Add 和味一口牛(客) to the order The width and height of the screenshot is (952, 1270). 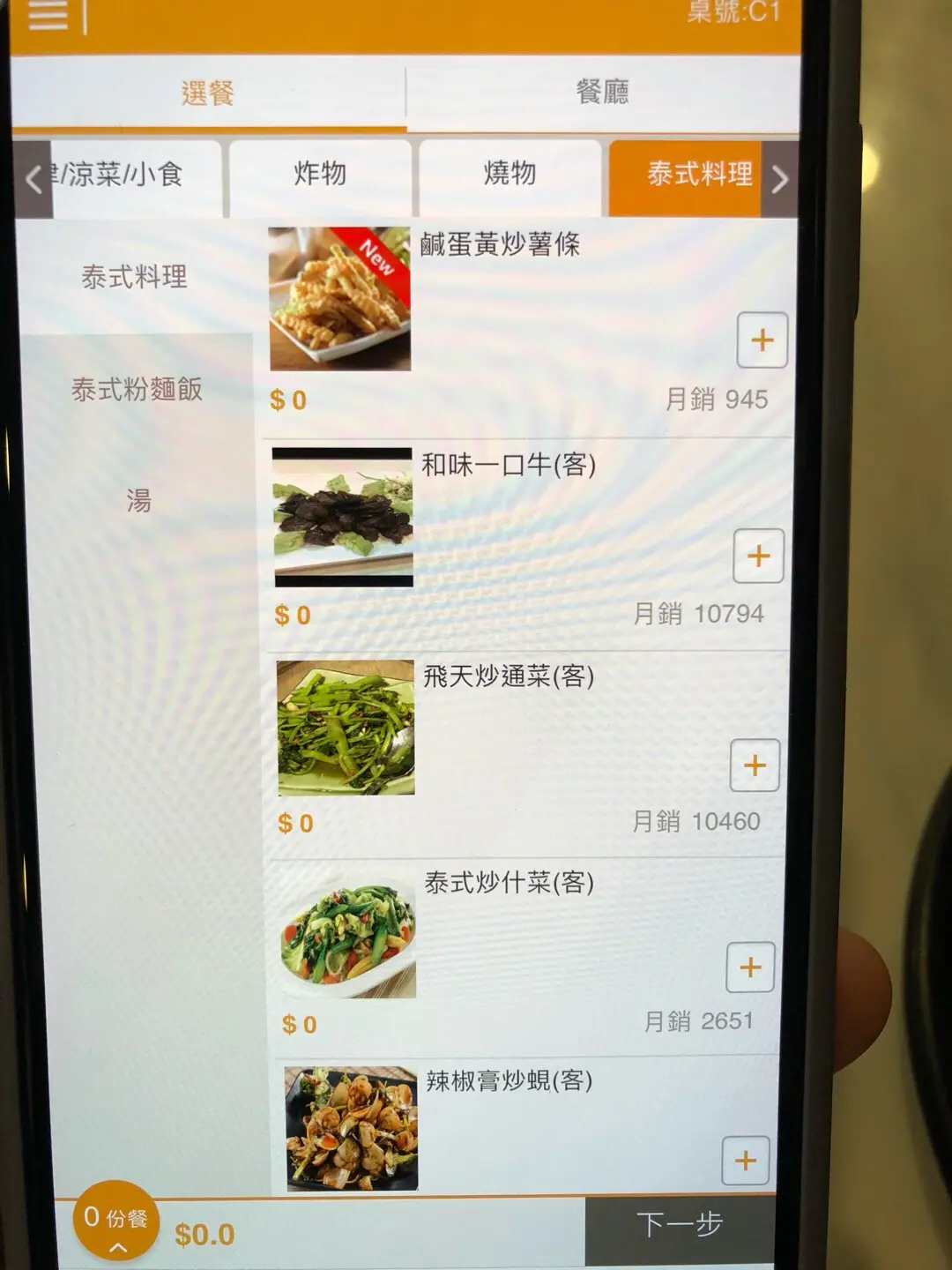click(758, 556)
